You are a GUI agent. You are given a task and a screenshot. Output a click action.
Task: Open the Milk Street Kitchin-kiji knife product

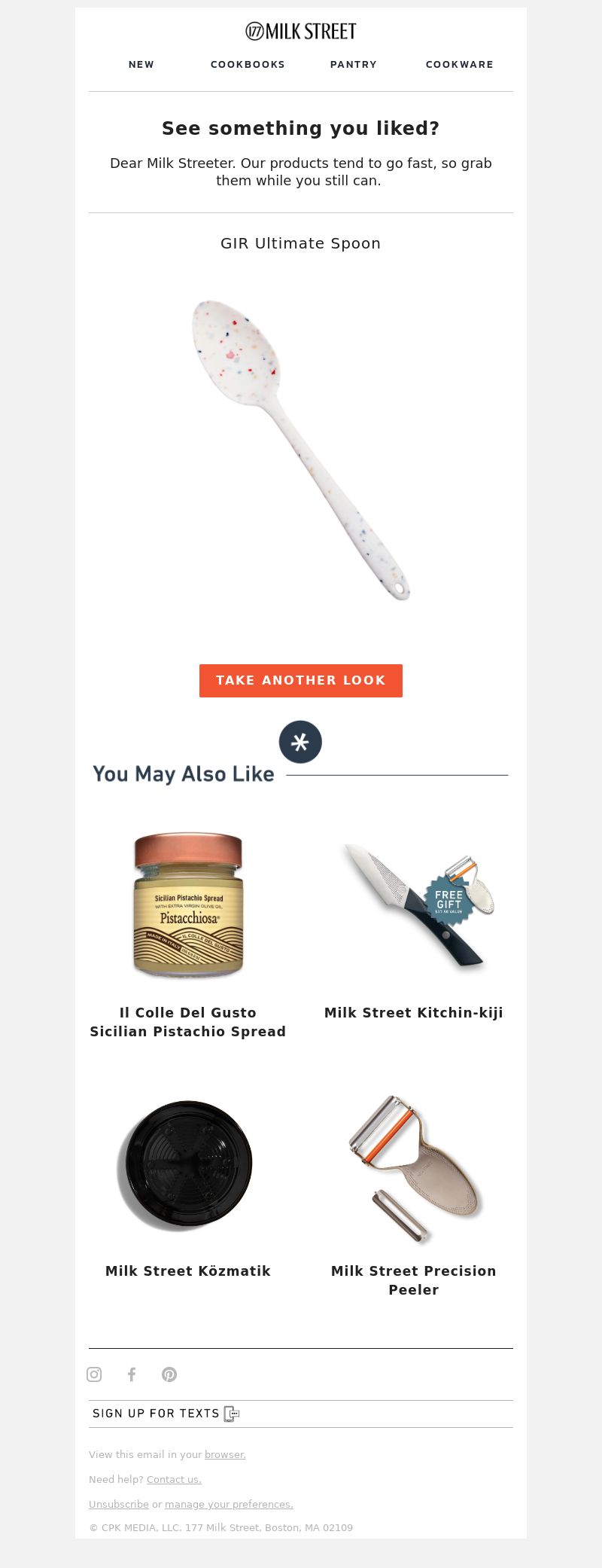pos(414,906)
